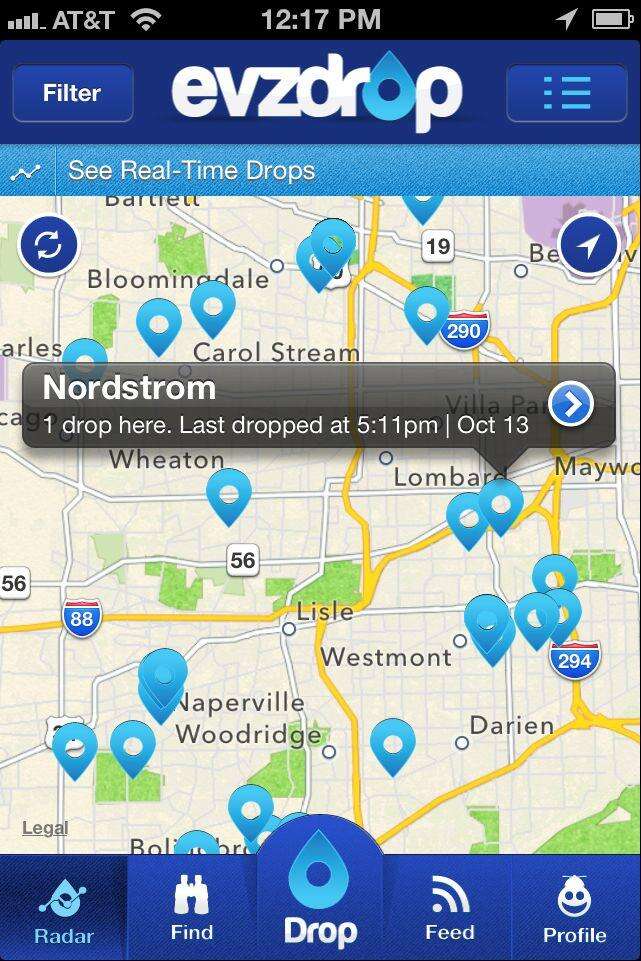641x961 pixels.
Task: Switch to the Radar tab
Action: (x=63, y=908)
